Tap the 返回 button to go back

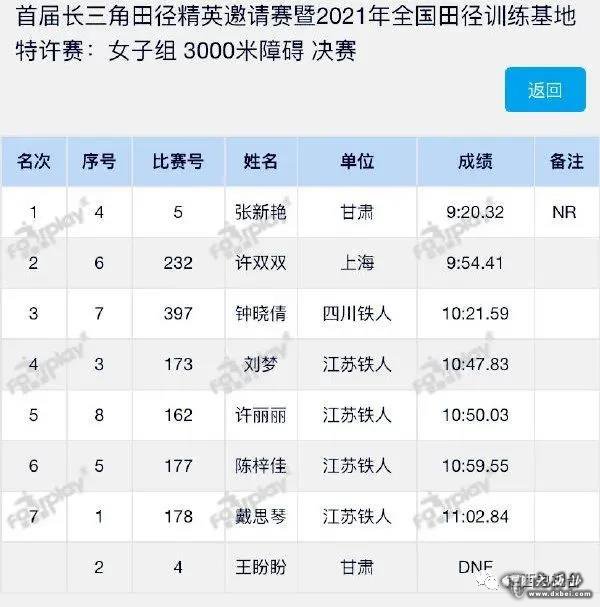[545, 90]
